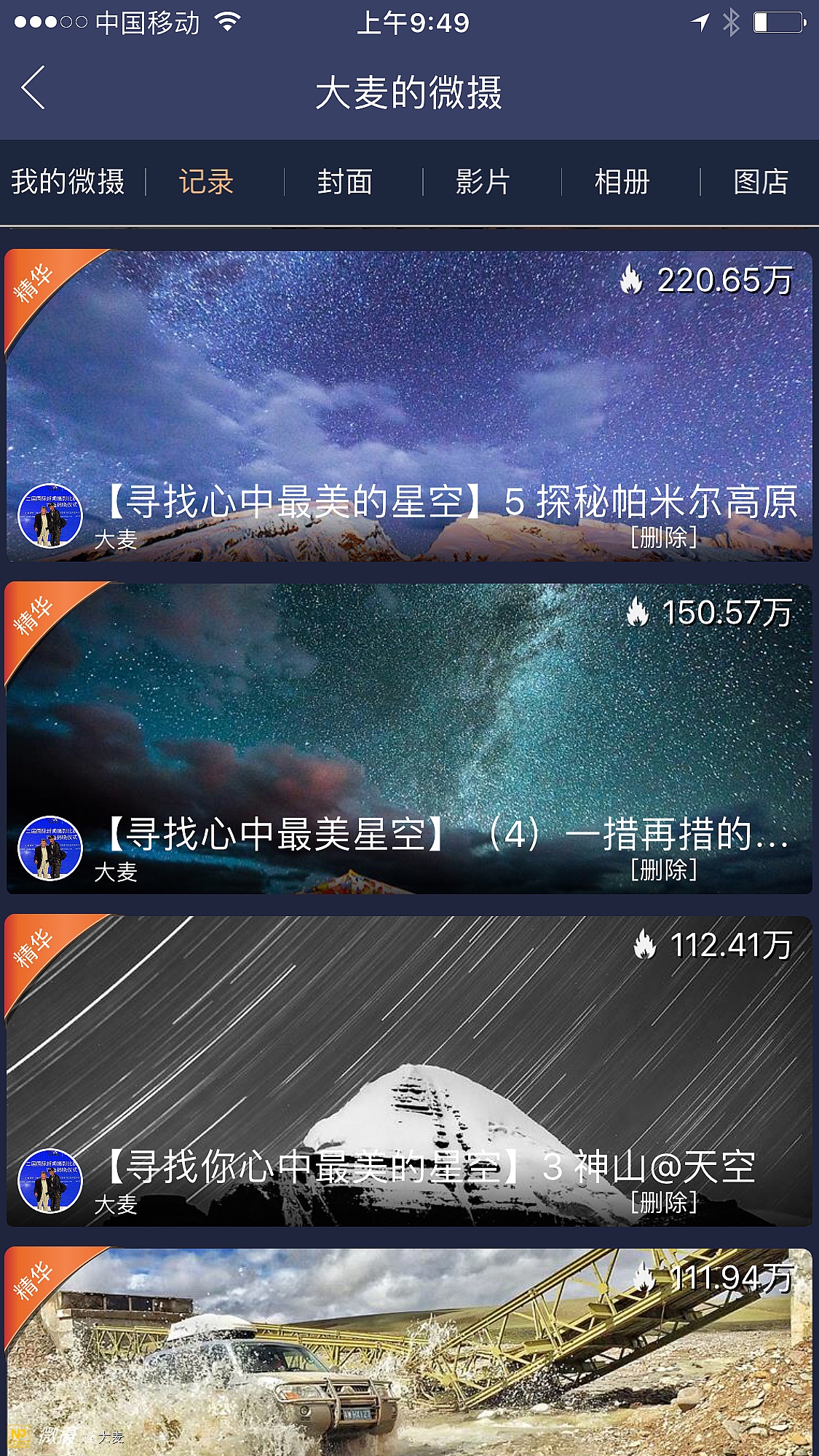This screenshot has height=1456, width=819.
Task: Open the 3 神山@天空 post
Action: click(408, 1055)
